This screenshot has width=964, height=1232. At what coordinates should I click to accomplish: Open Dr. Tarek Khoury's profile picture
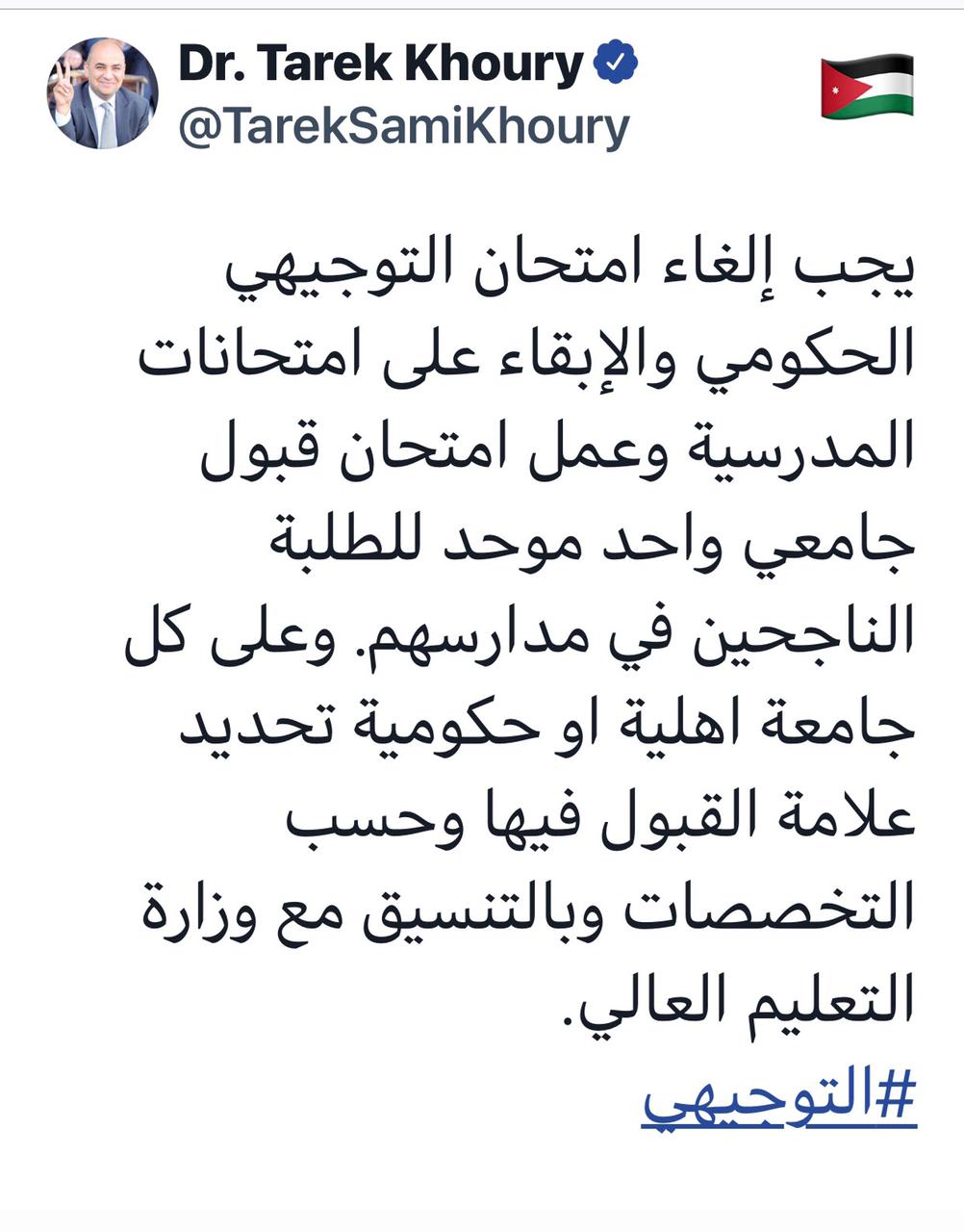[x=101, y=94]
